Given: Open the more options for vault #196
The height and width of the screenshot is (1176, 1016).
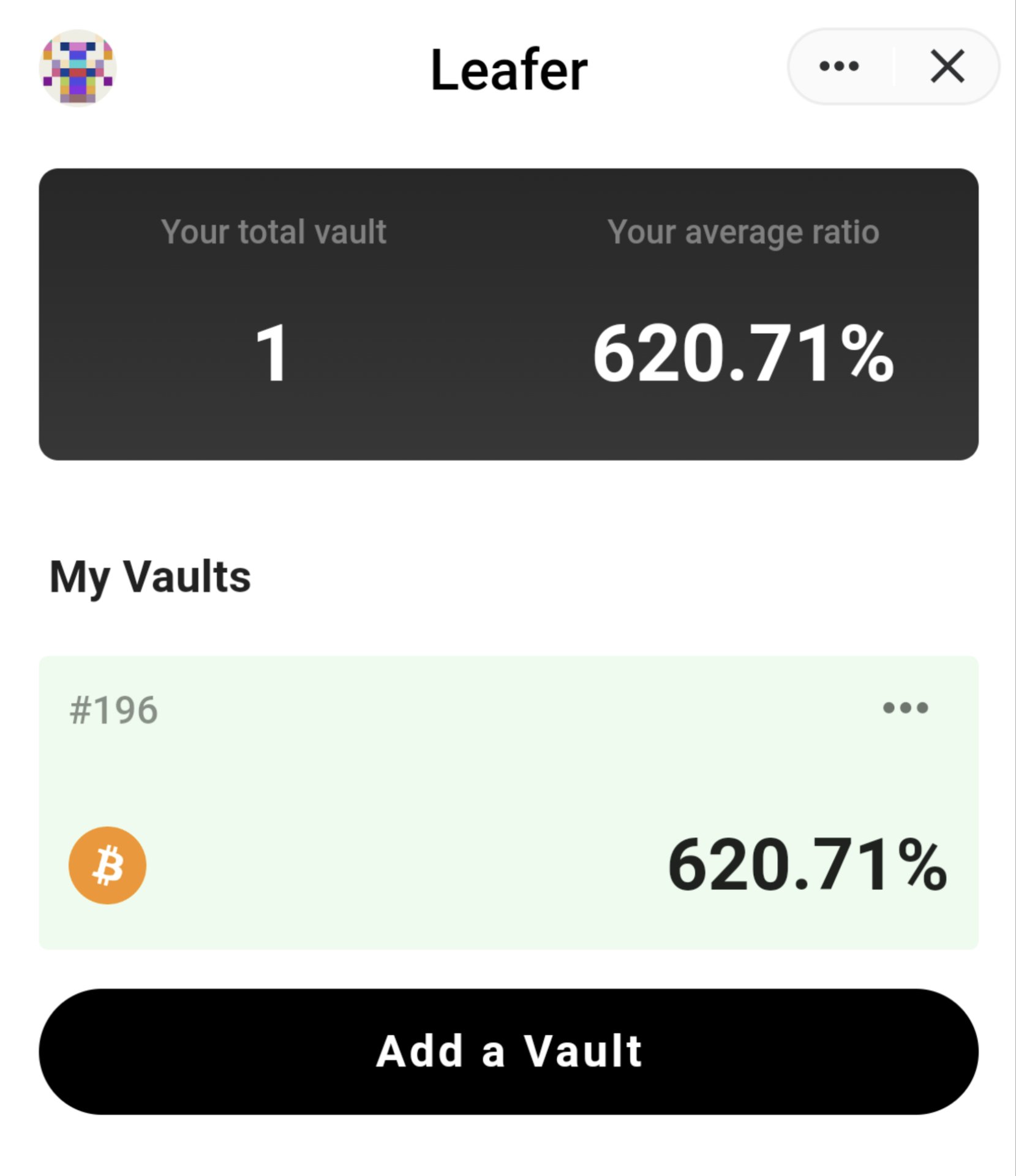Looking at the screenshot, I should click(905, 708).
